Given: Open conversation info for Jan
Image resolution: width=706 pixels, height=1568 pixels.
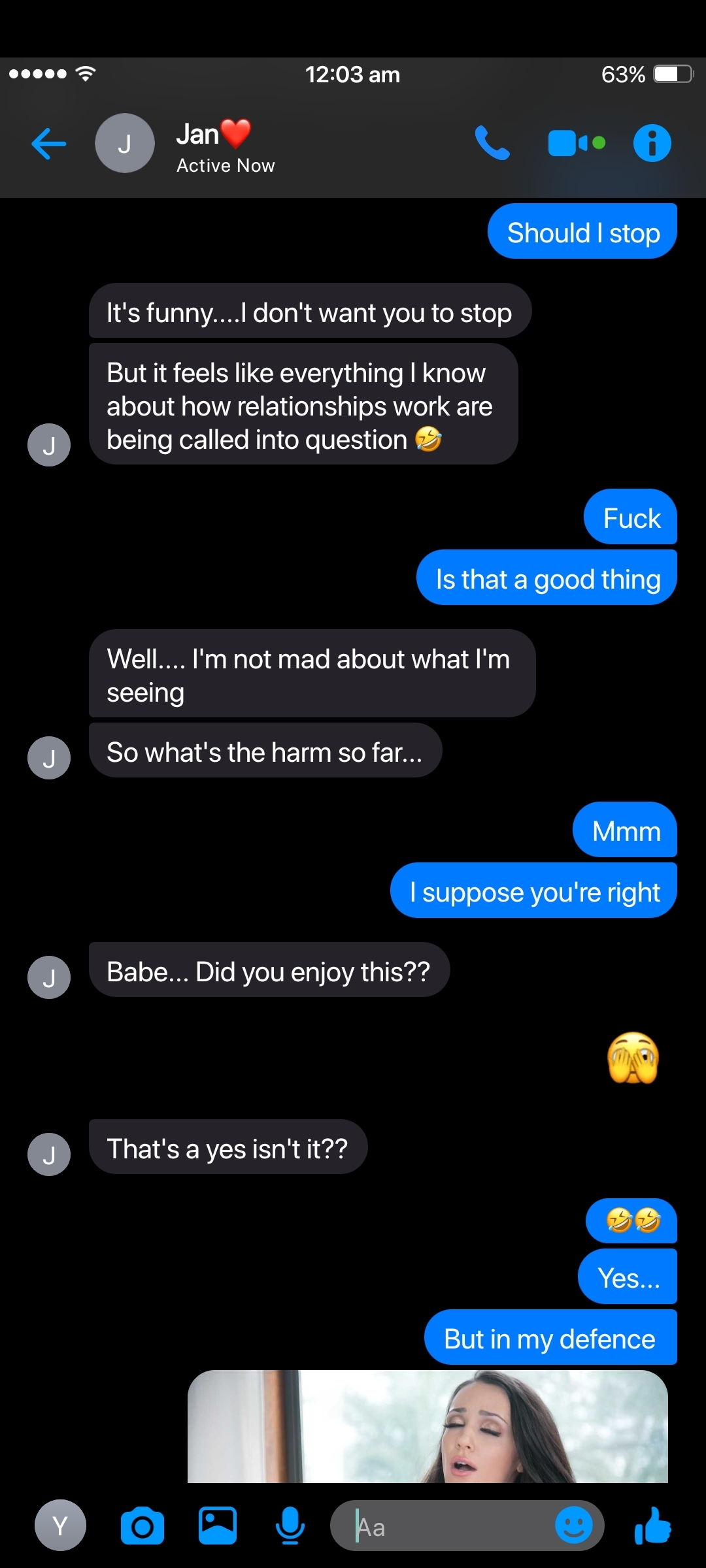Looking at the screenshot, I should [652, 143].
